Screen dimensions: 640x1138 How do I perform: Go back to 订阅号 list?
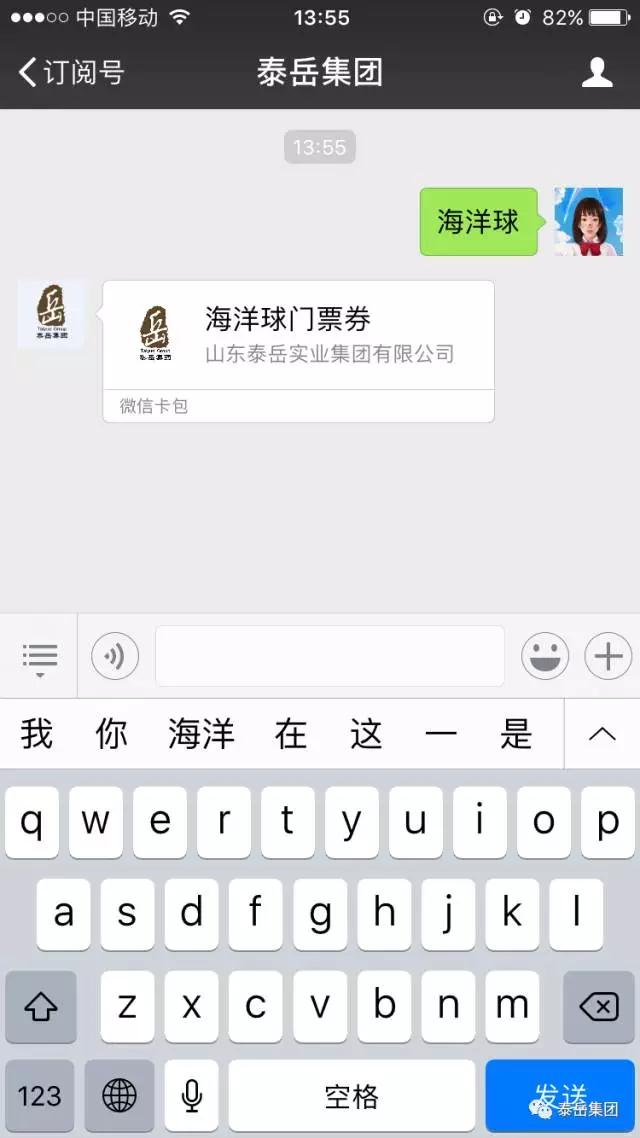pyautogui.click(x=70, y=73)
